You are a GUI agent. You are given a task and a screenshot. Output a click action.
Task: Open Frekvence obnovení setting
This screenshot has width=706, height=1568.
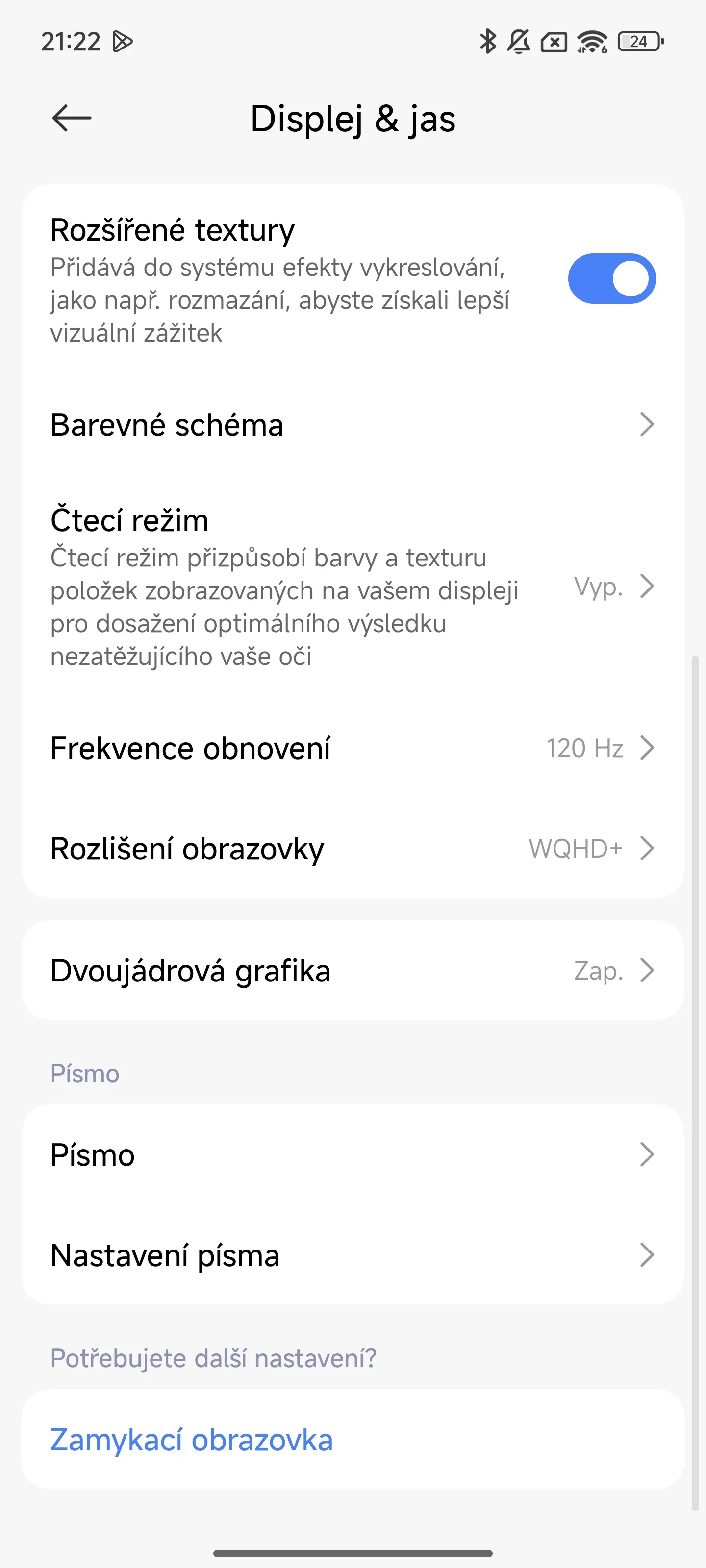(353, 748)
